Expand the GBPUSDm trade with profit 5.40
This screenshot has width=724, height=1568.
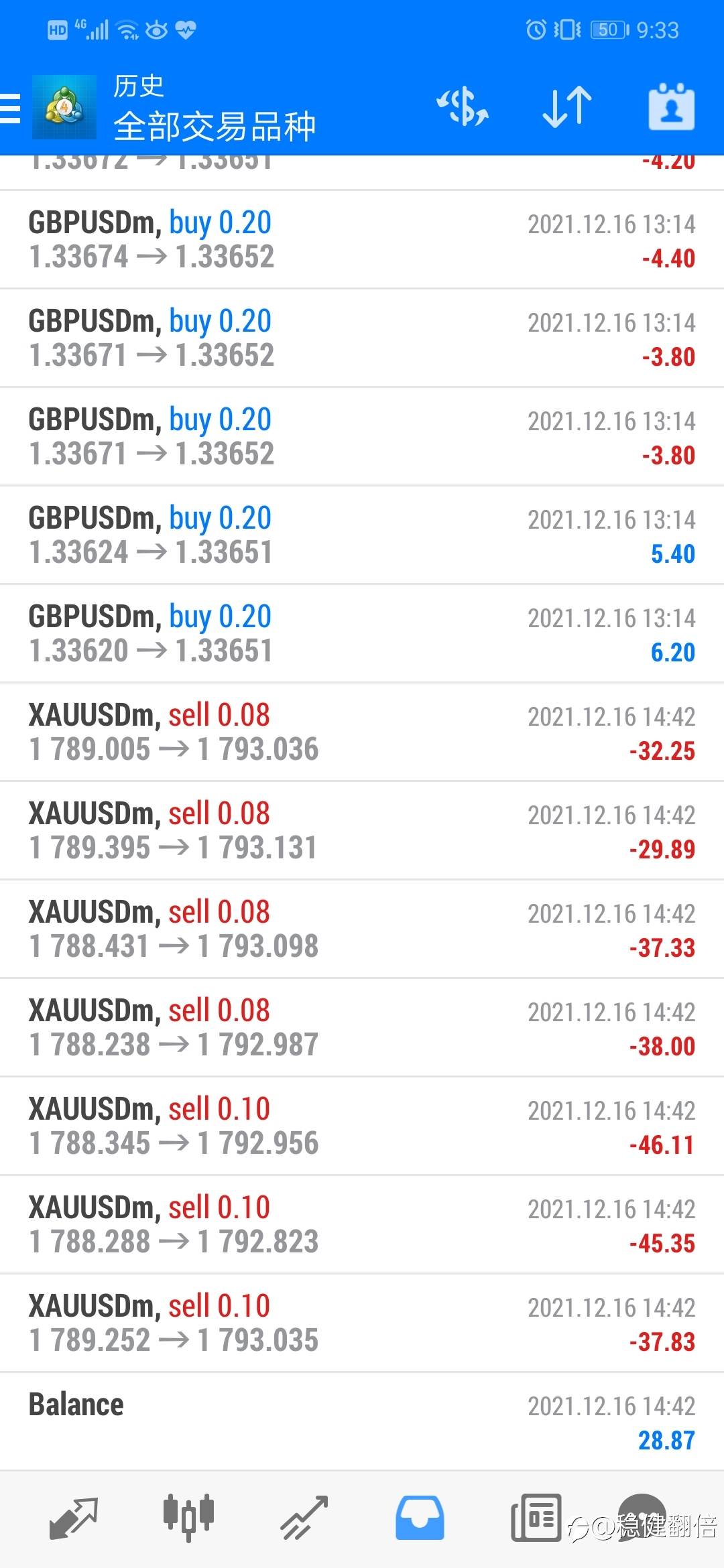(x=362, y=535)
